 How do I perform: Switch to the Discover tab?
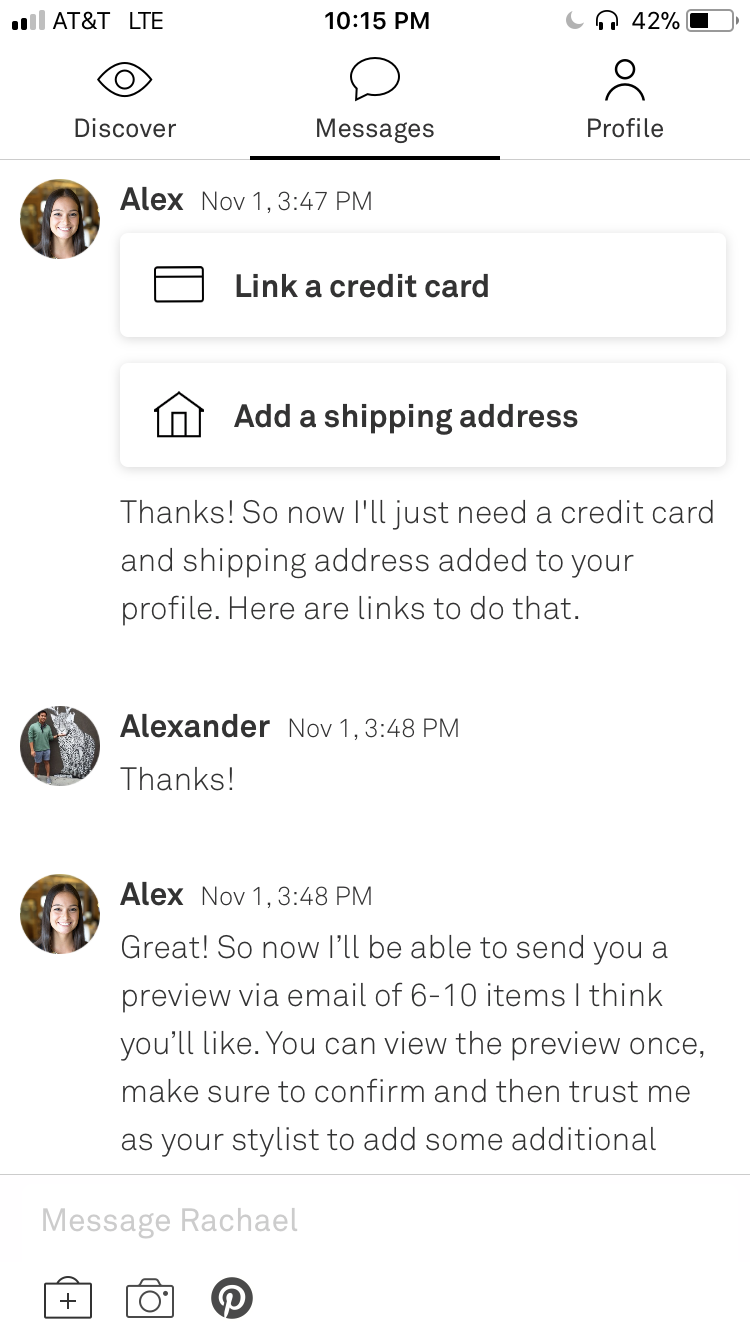125,101
